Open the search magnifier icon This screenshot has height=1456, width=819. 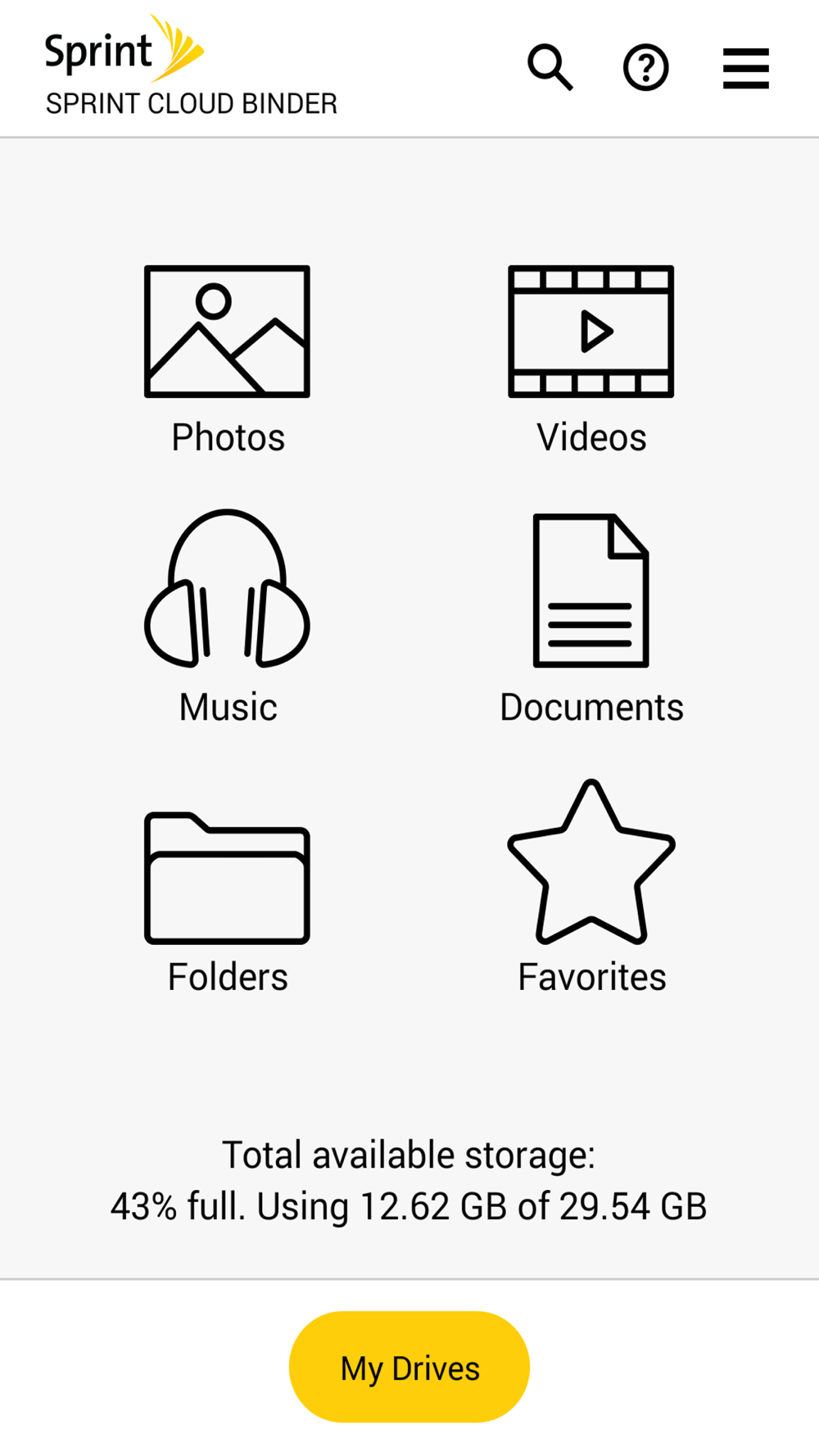550,67
